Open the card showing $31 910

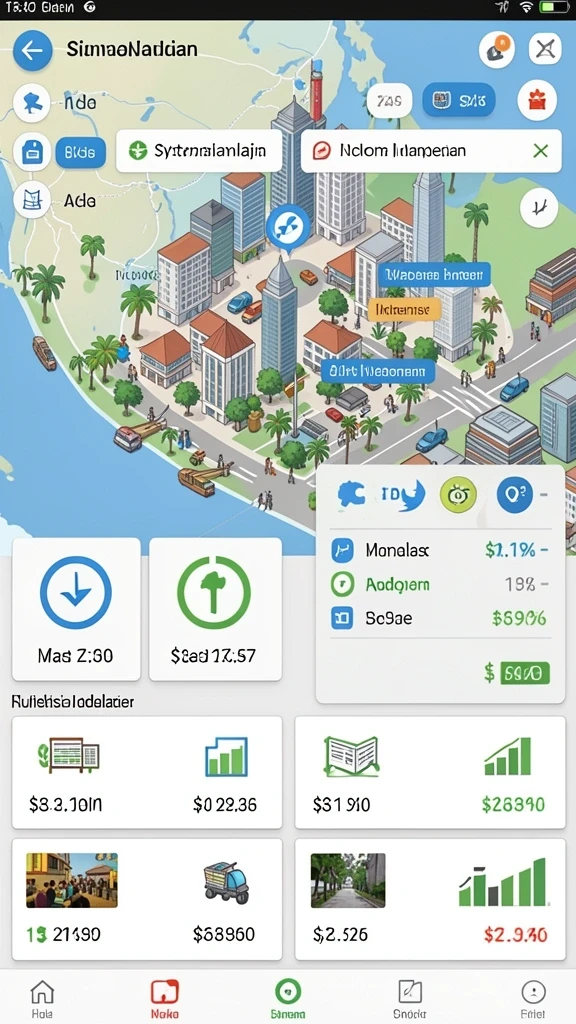click(430, 772)
